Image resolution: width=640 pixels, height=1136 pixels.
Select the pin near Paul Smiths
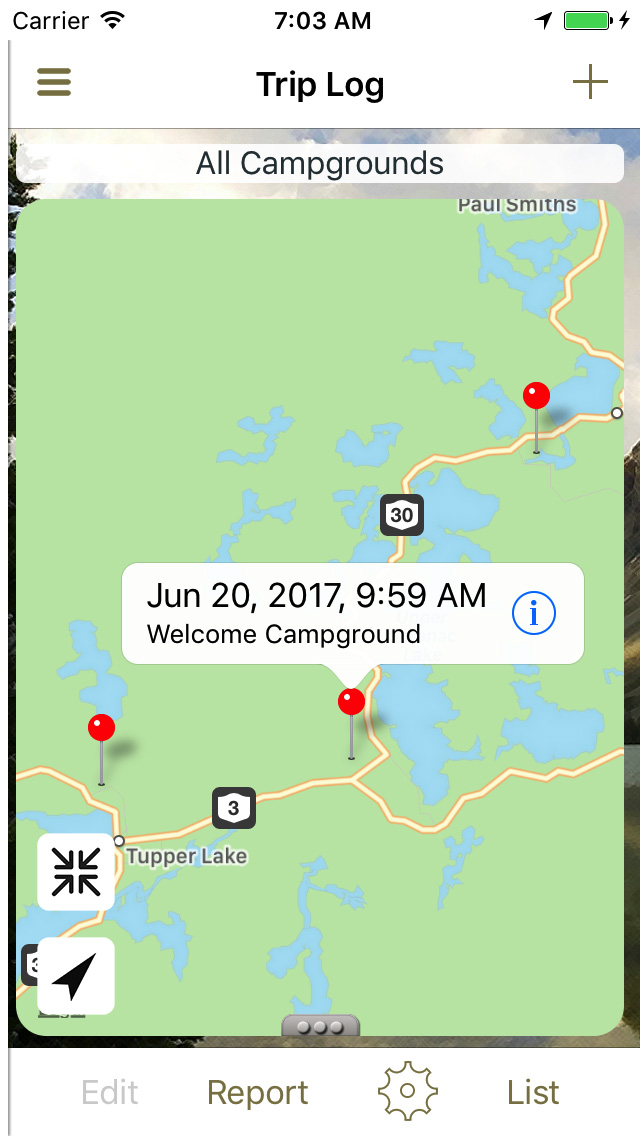(x=537, y=398)
